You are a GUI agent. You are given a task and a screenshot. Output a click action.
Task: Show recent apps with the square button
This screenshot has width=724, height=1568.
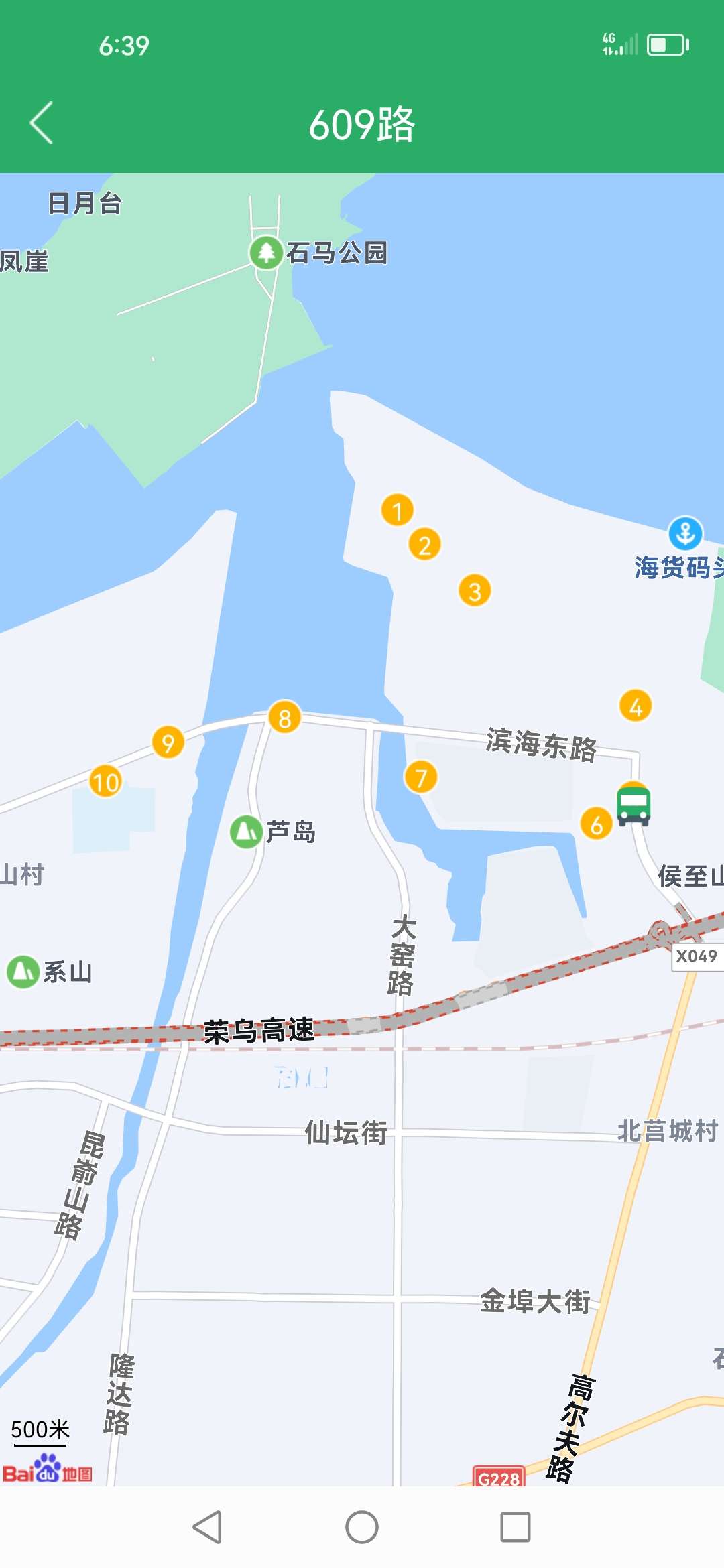pyautogui.click(x=515, y=1527)
